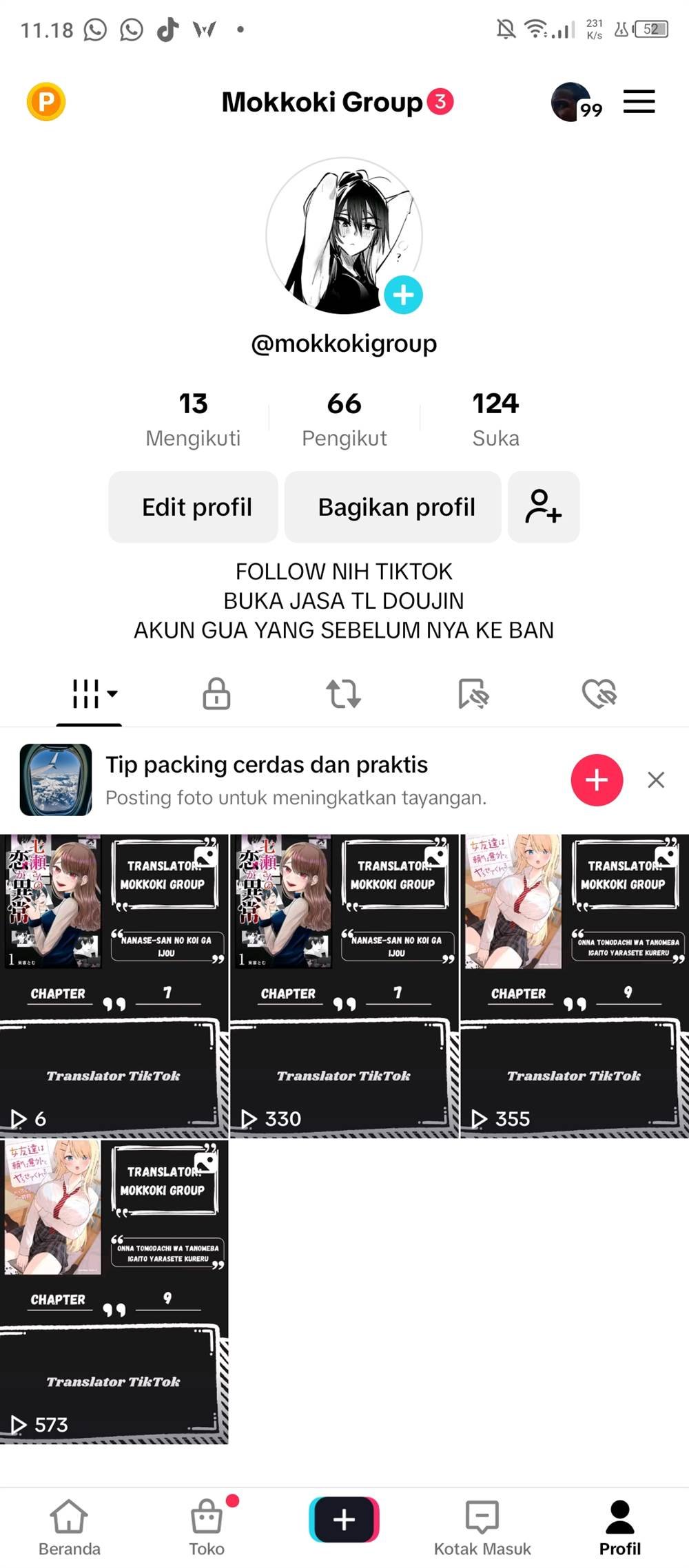
Task: Create a new post
Action: (344, 1519)
